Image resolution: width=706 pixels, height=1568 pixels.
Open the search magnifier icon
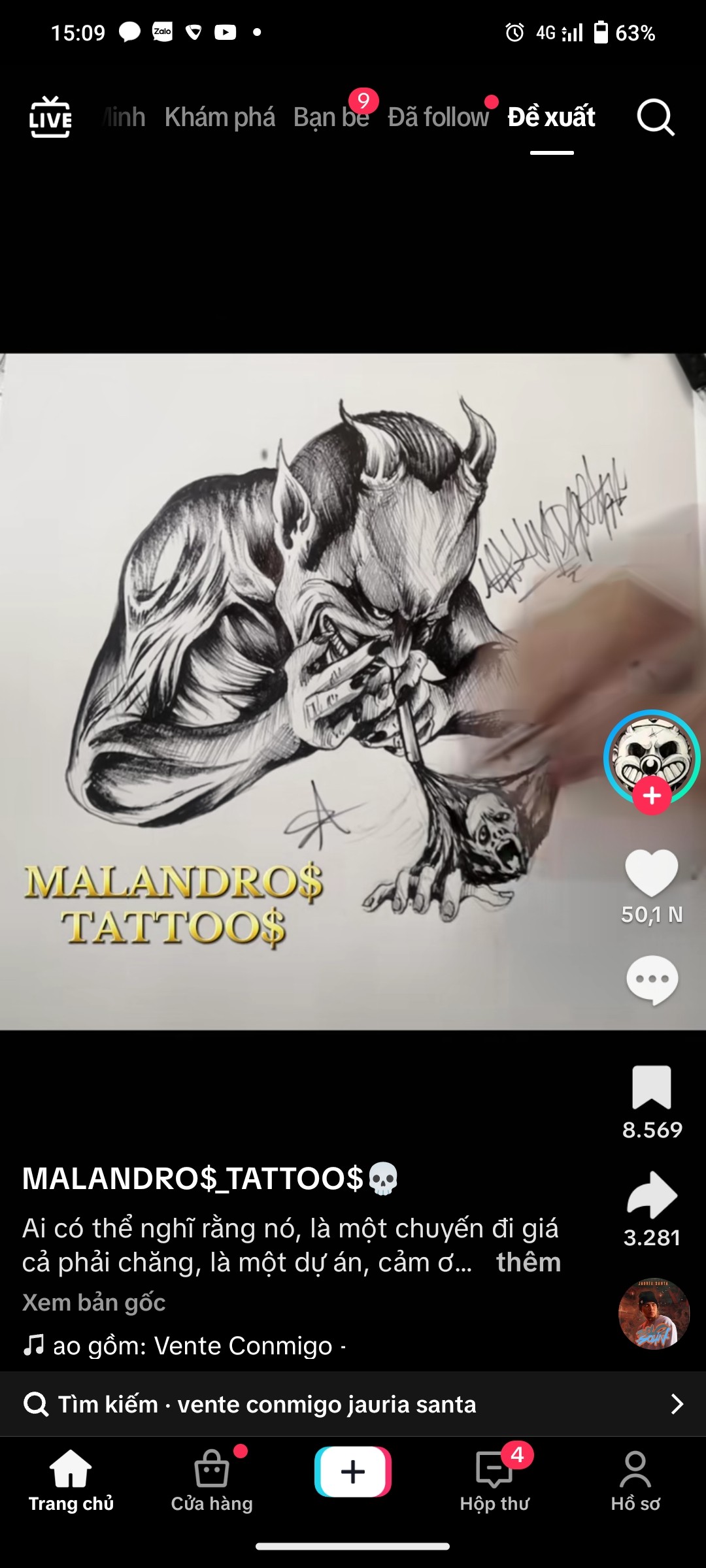[655, 118]
